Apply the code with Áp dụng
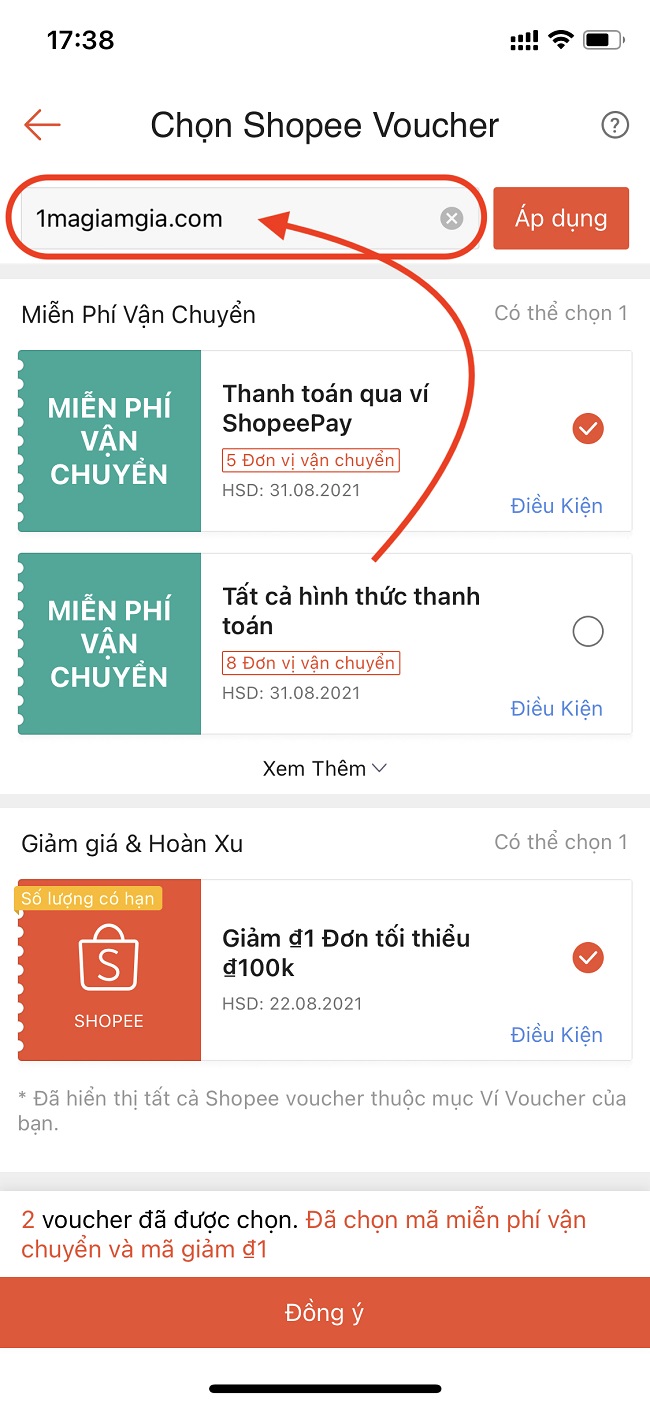Viewport: 650px width, 1407px height. pos(560,218)
